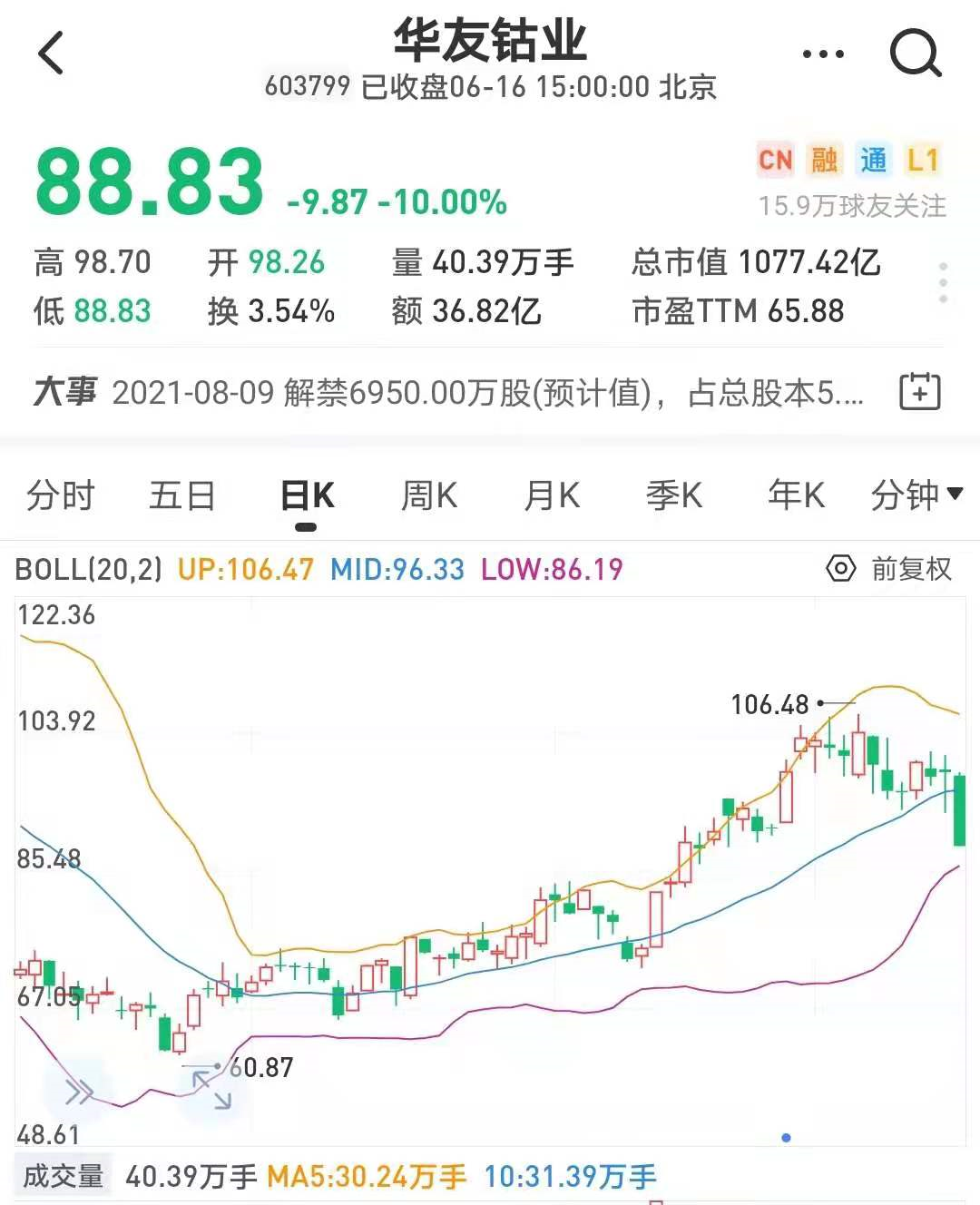Open 前复权 adjustment settings
This screenshot has height=1205, width=980.
889,569
